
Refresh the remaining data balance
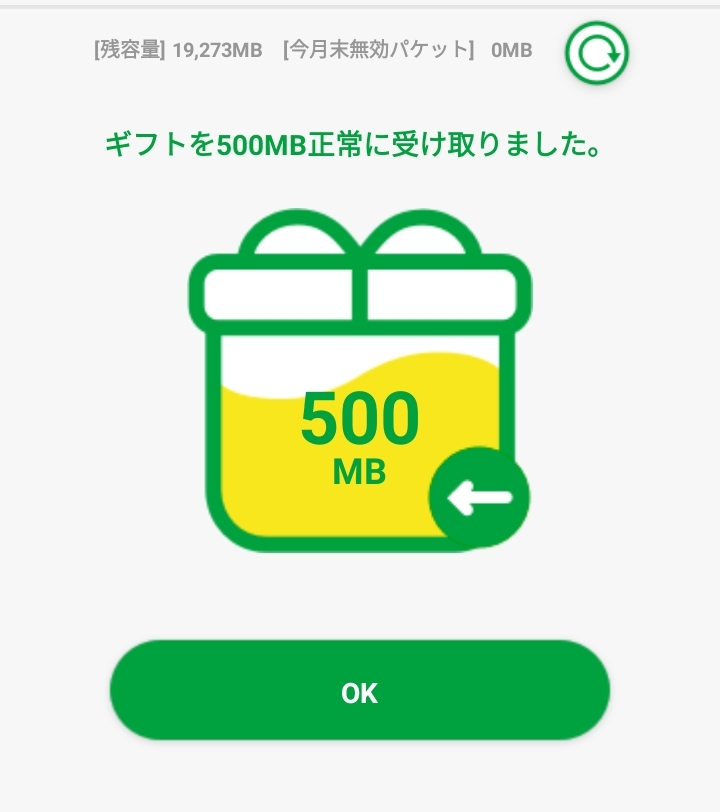(596, 53)
